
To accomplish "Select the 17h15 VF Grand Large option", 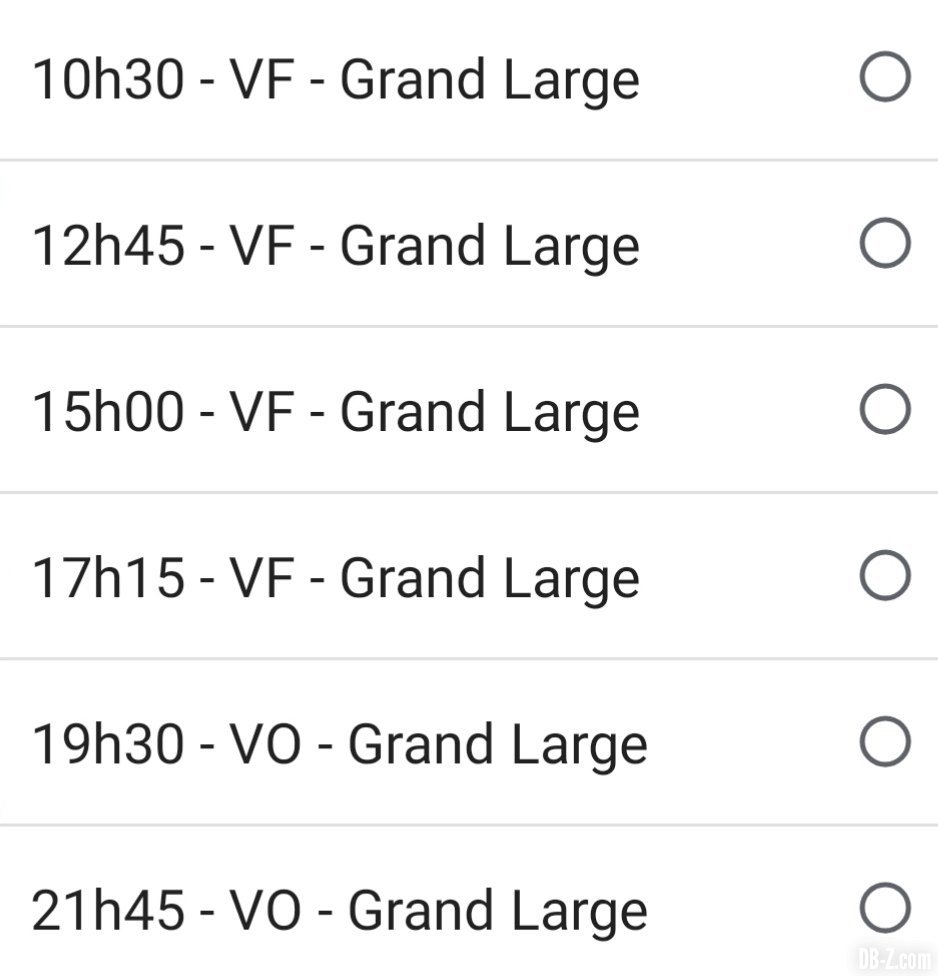I will [x=884, y=576].
